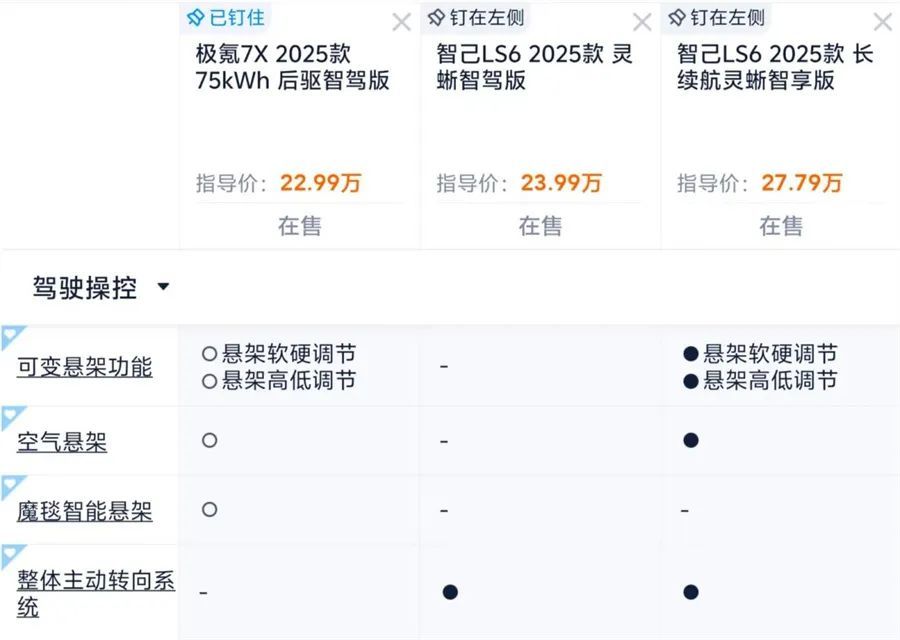This screenshot has width=900, height=640.
Task: Open the 整体主动转向系统 explanation link
Action: pyautogui.click(x=96, y=594)
